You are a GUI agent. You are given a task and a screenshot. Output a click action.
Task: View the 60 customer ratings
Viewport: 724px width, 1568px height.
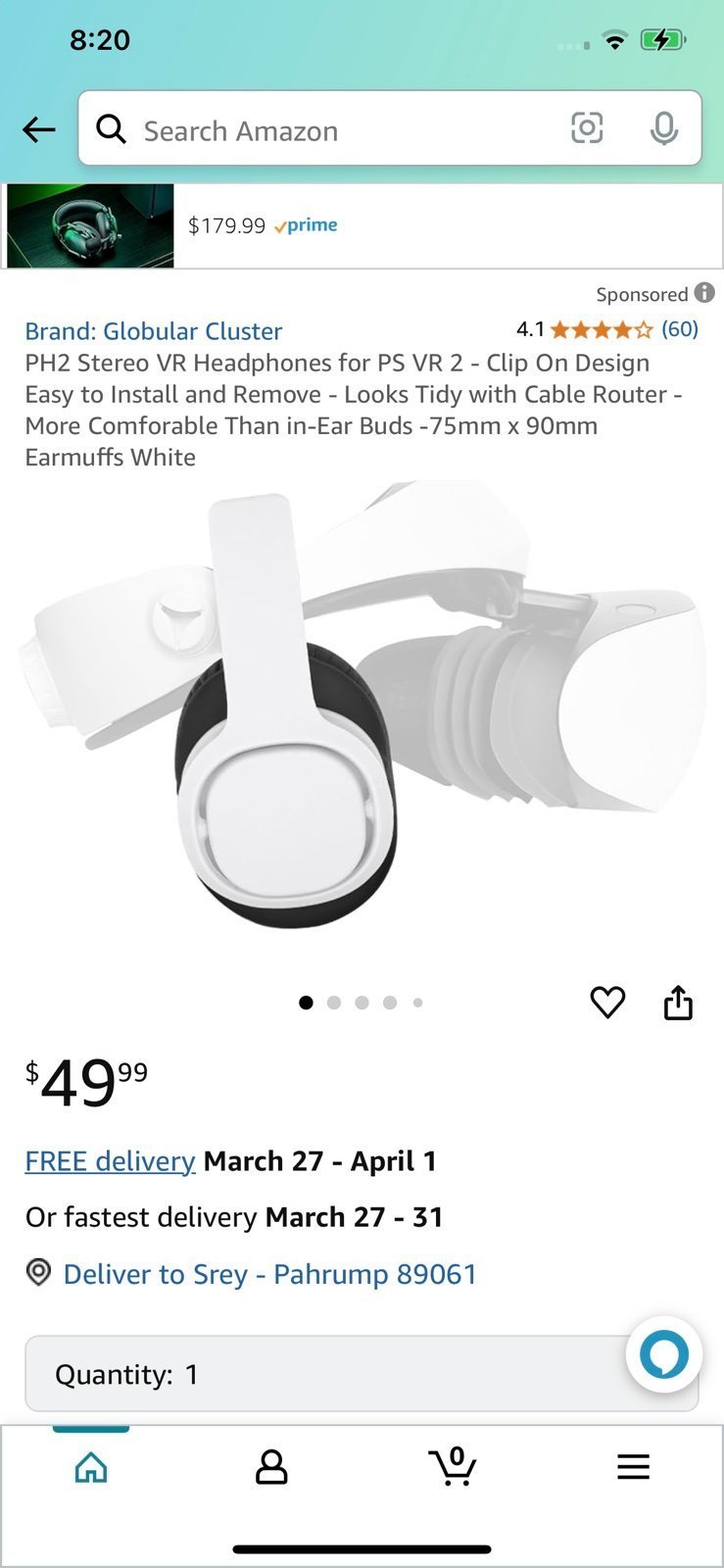coord(680,329)
